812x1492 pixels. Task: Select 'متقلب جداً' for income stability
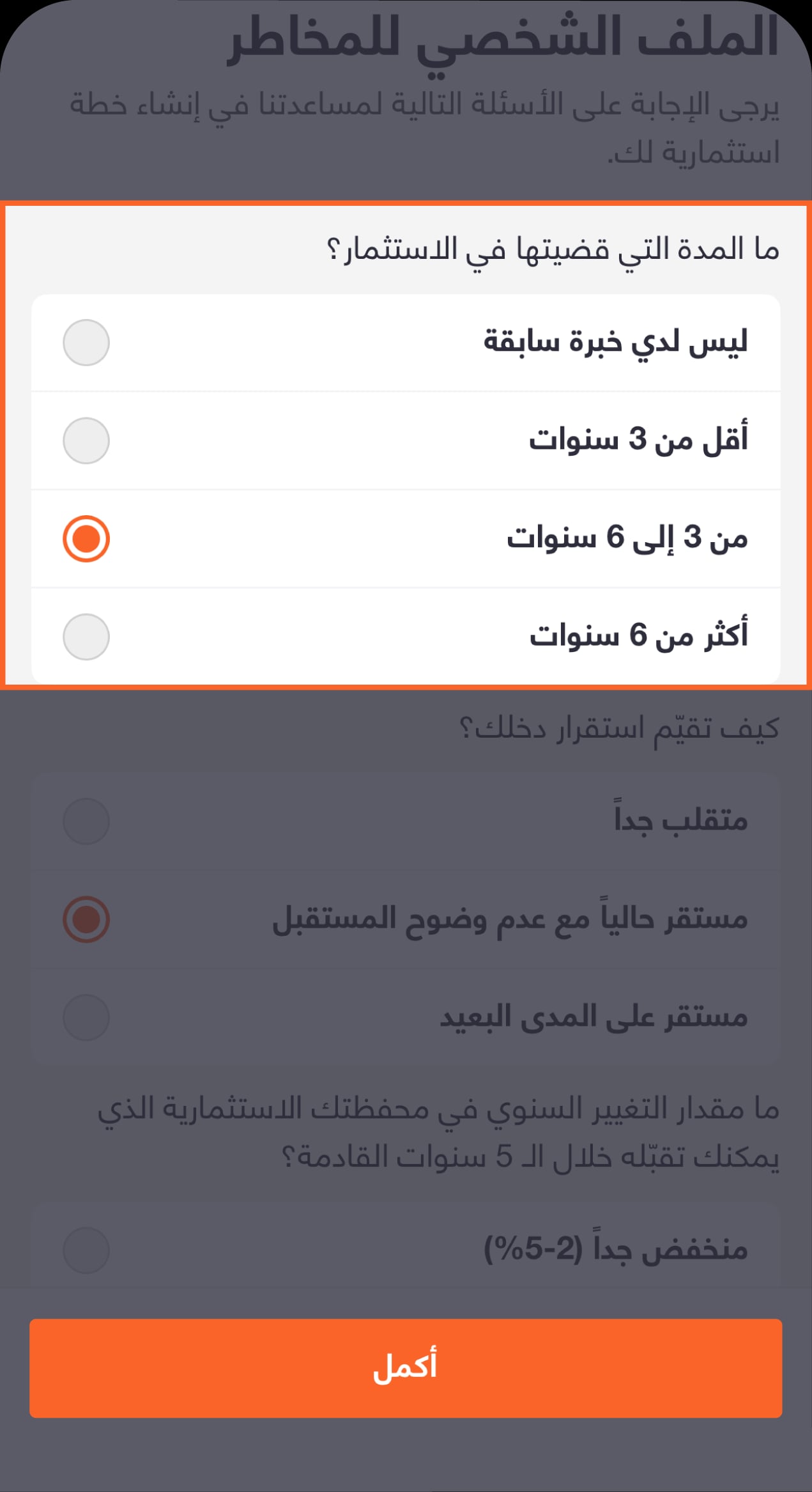[x=406, y=821]
